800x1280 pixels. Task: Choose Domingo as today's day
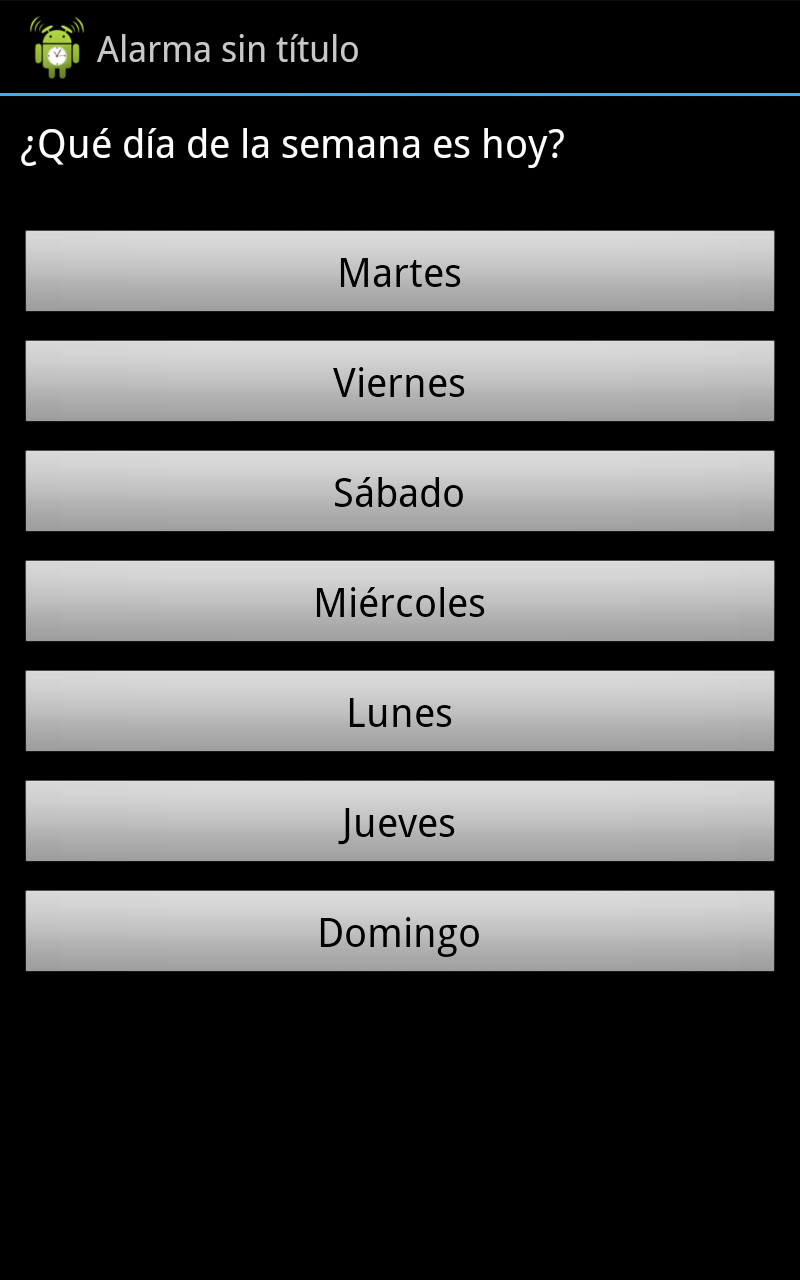(400, 931)
